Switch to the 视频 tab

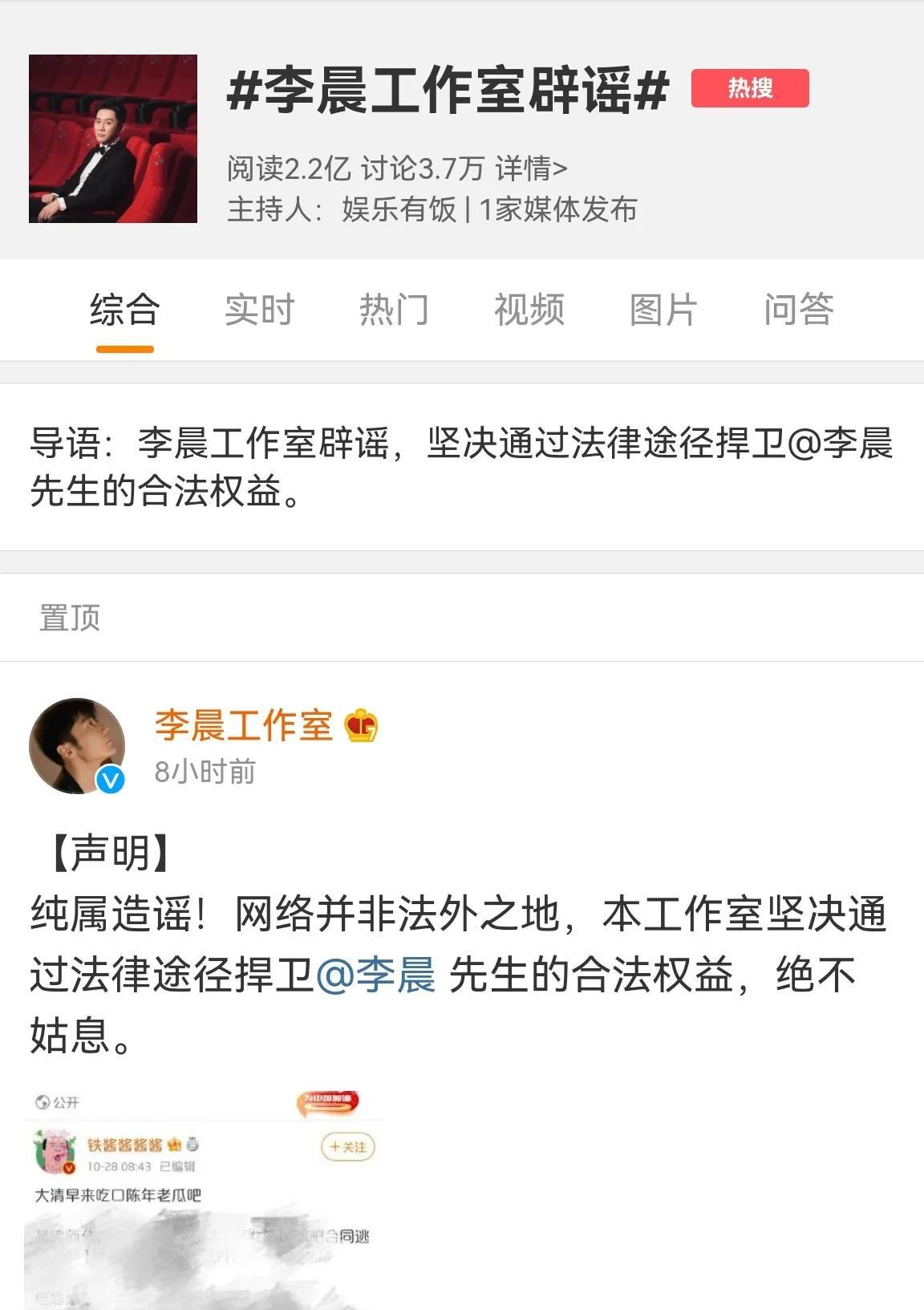point(527,310)
